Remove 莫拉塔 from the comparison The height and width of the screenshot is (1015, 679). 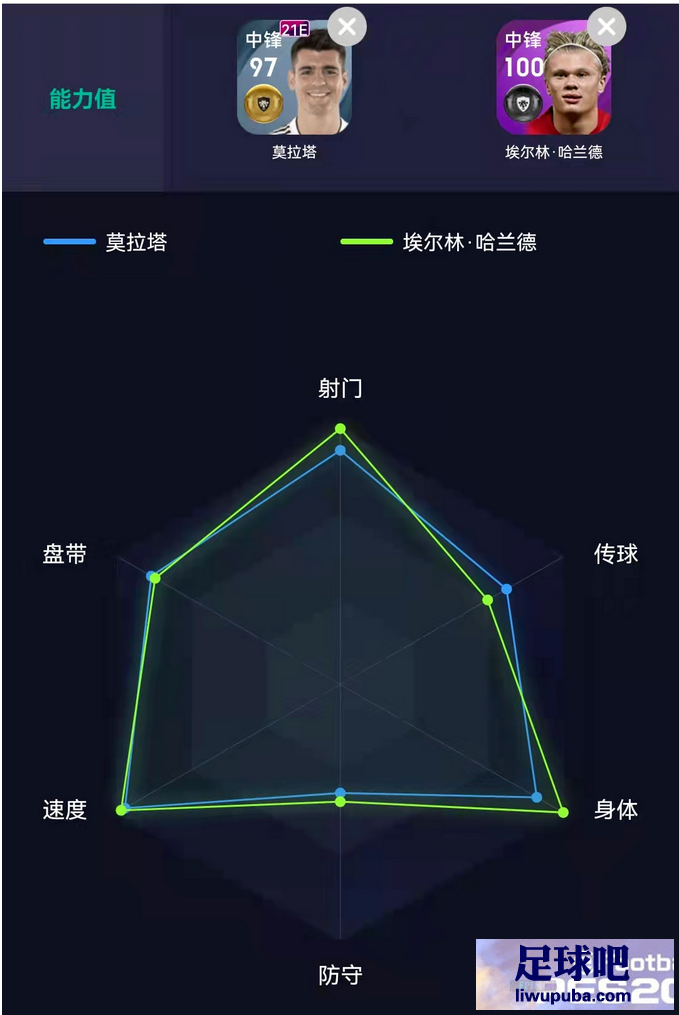click(x=347, y=27)
